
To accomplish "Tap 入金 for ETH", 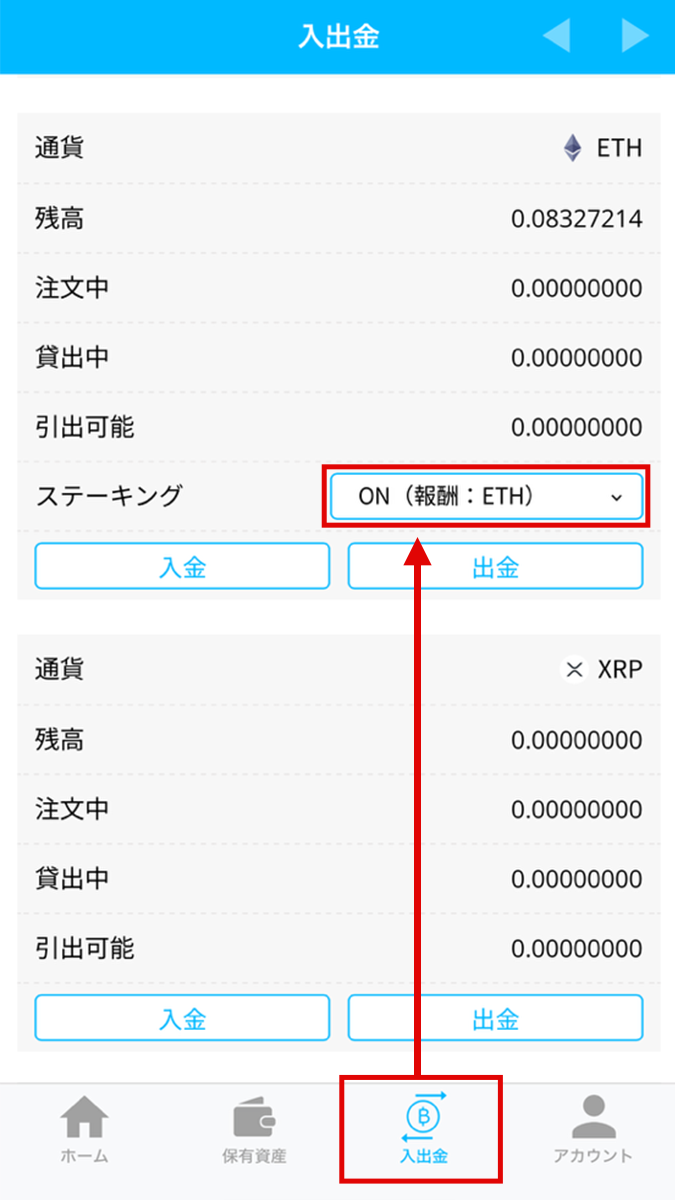I will (x=182, y=566).
